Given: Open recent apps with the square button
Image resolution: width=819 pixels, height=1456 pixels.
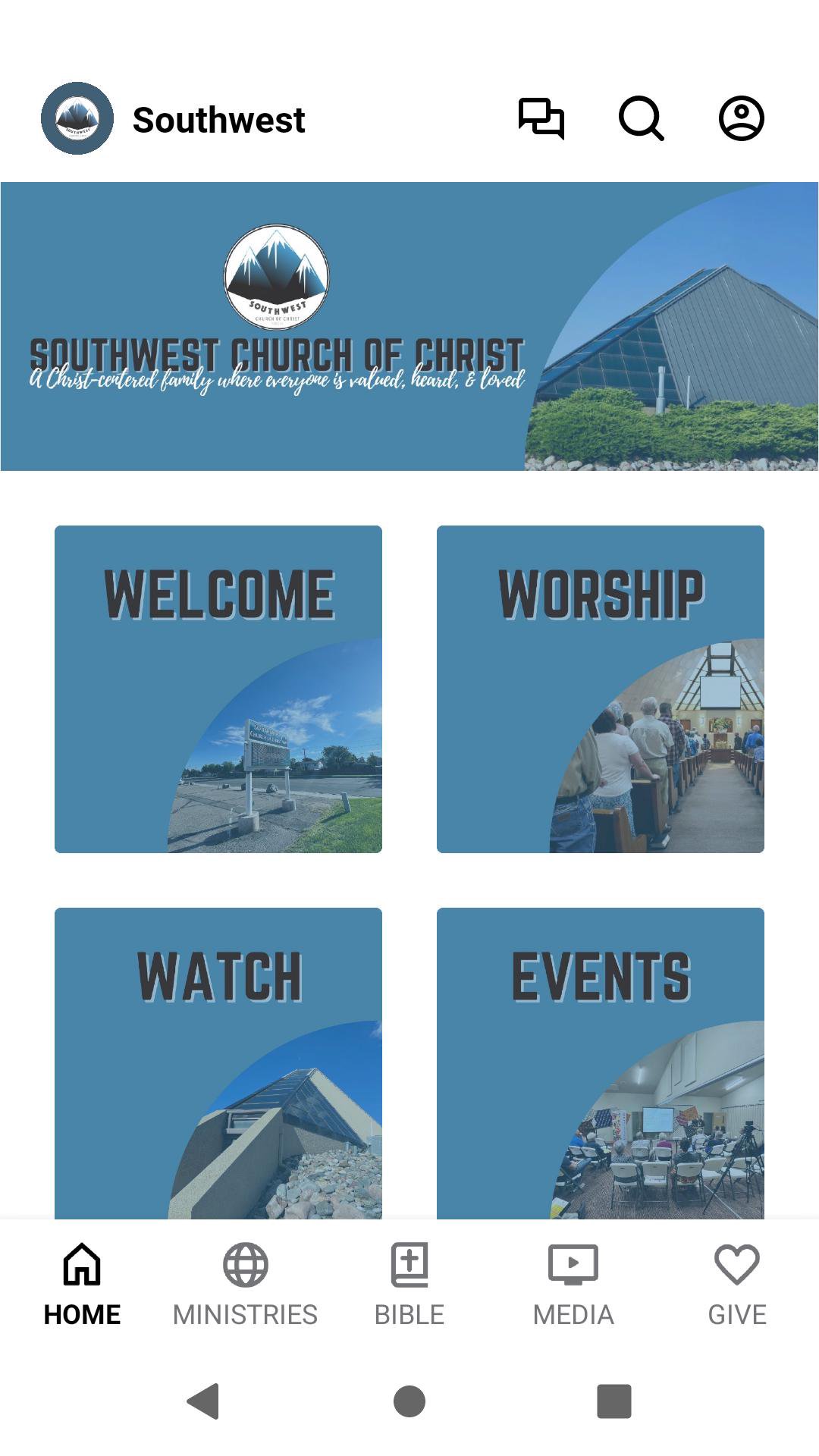Looking at the screenshot, I should pos(614,1401).
